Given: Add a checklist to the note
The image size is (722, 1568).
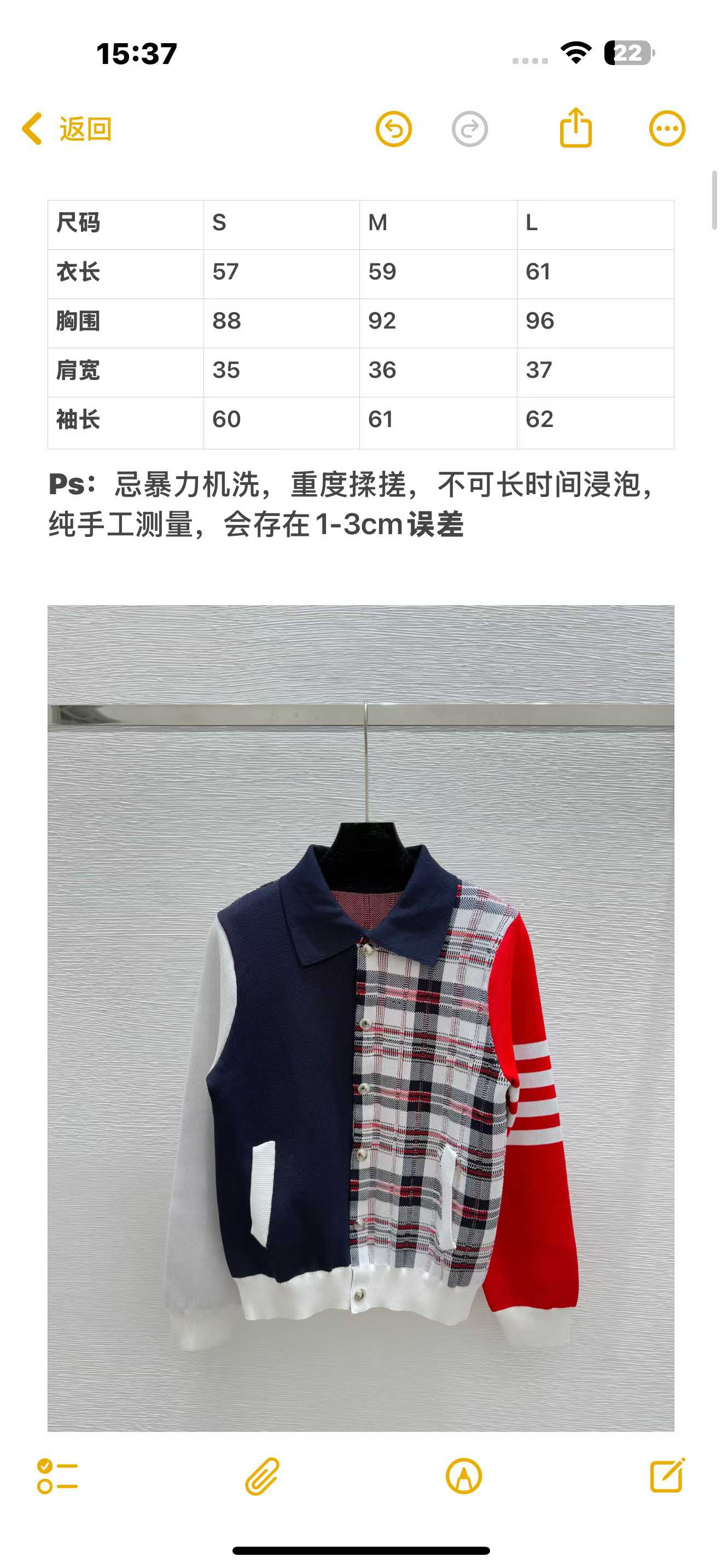Looking at the screenshot, I should 57,1476.
